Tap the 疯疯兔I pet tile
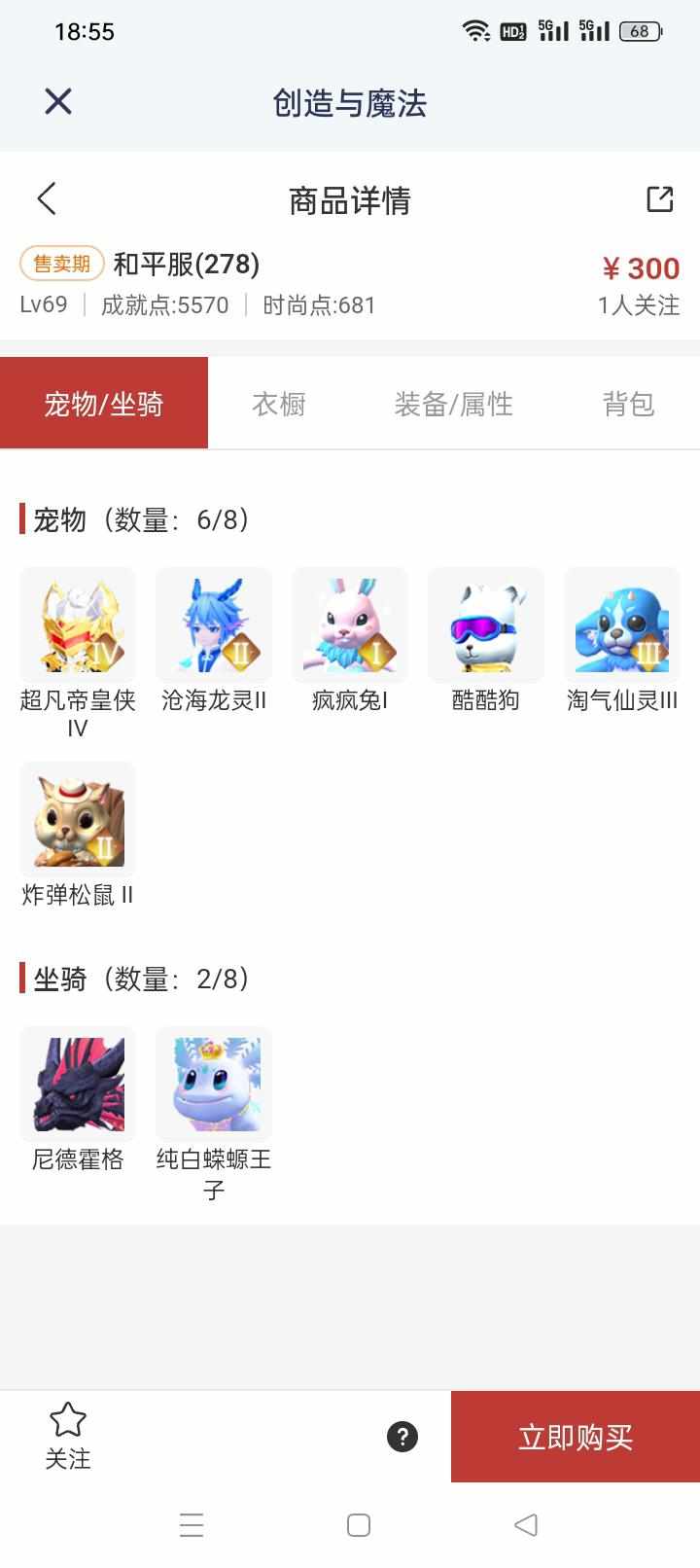This screenshot has width=700, height=1568. (x=350, y=625)
